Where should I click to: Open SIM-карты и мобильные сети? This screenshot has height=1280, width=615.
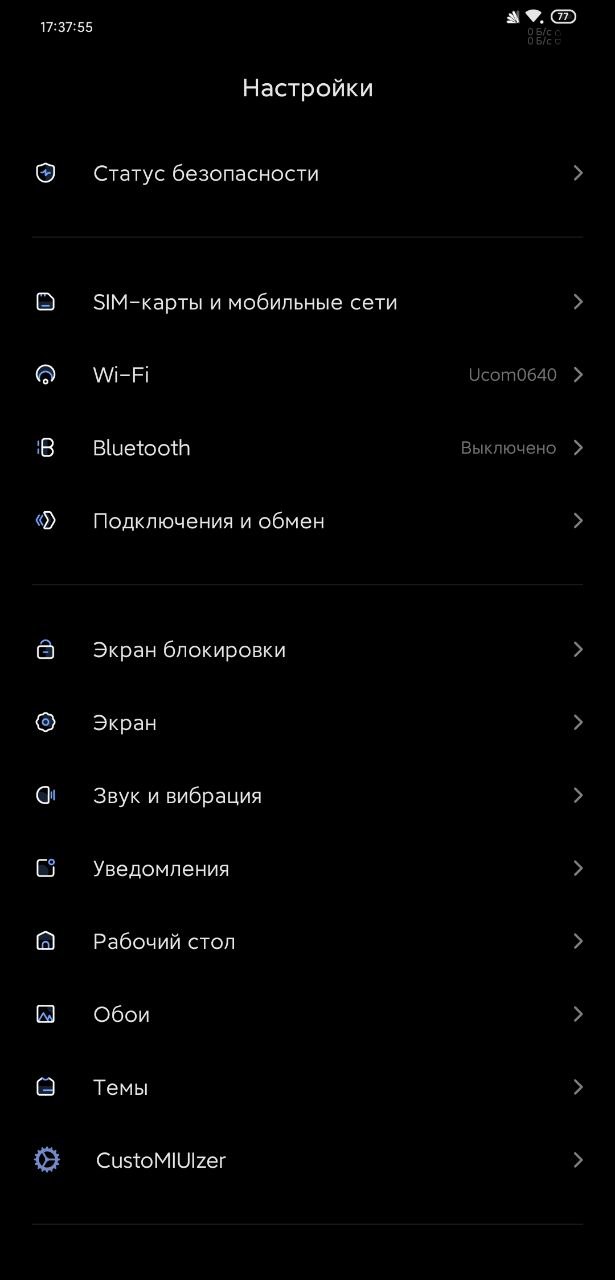(x=307, y=302)
